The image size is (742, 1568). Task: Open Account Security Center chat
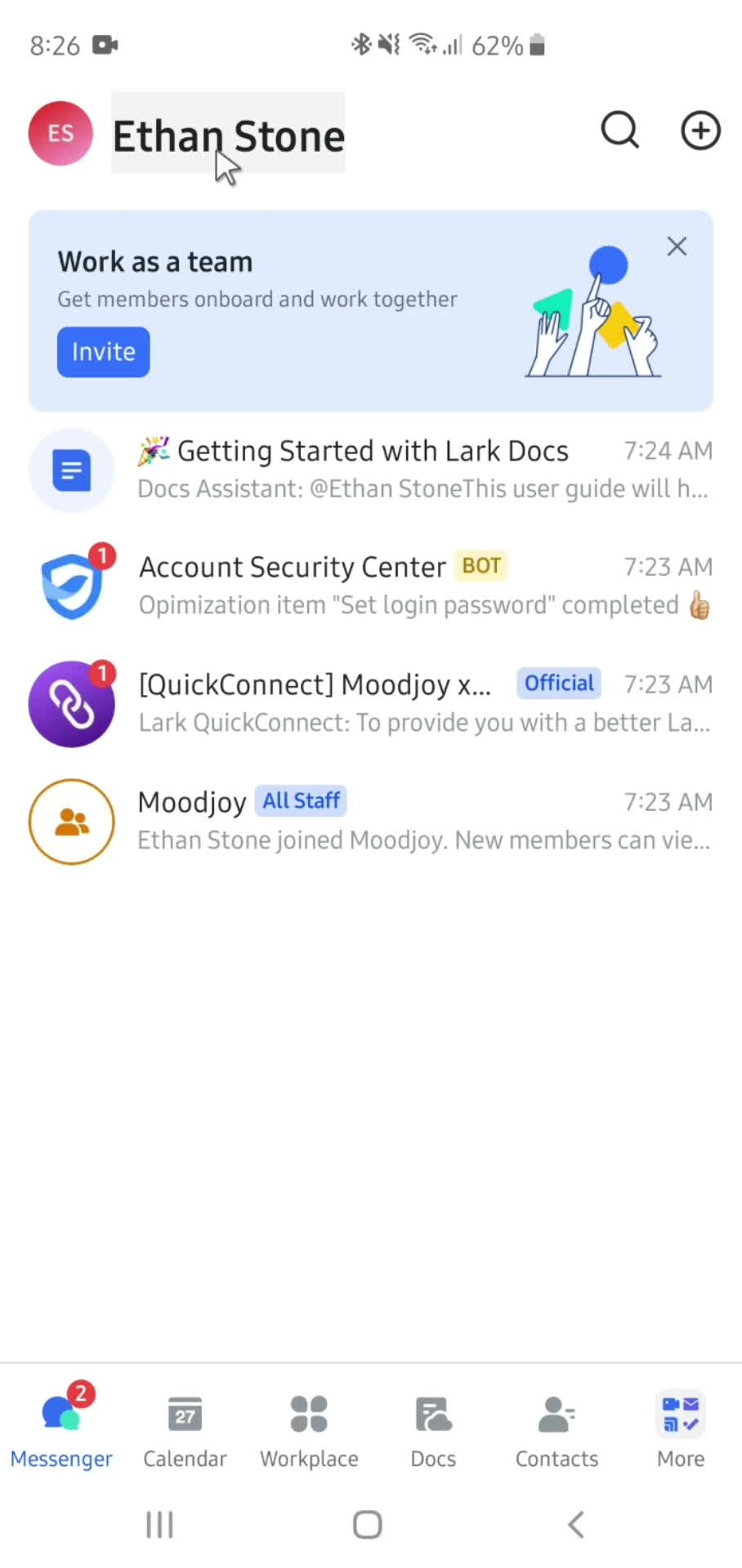point(371,586)
